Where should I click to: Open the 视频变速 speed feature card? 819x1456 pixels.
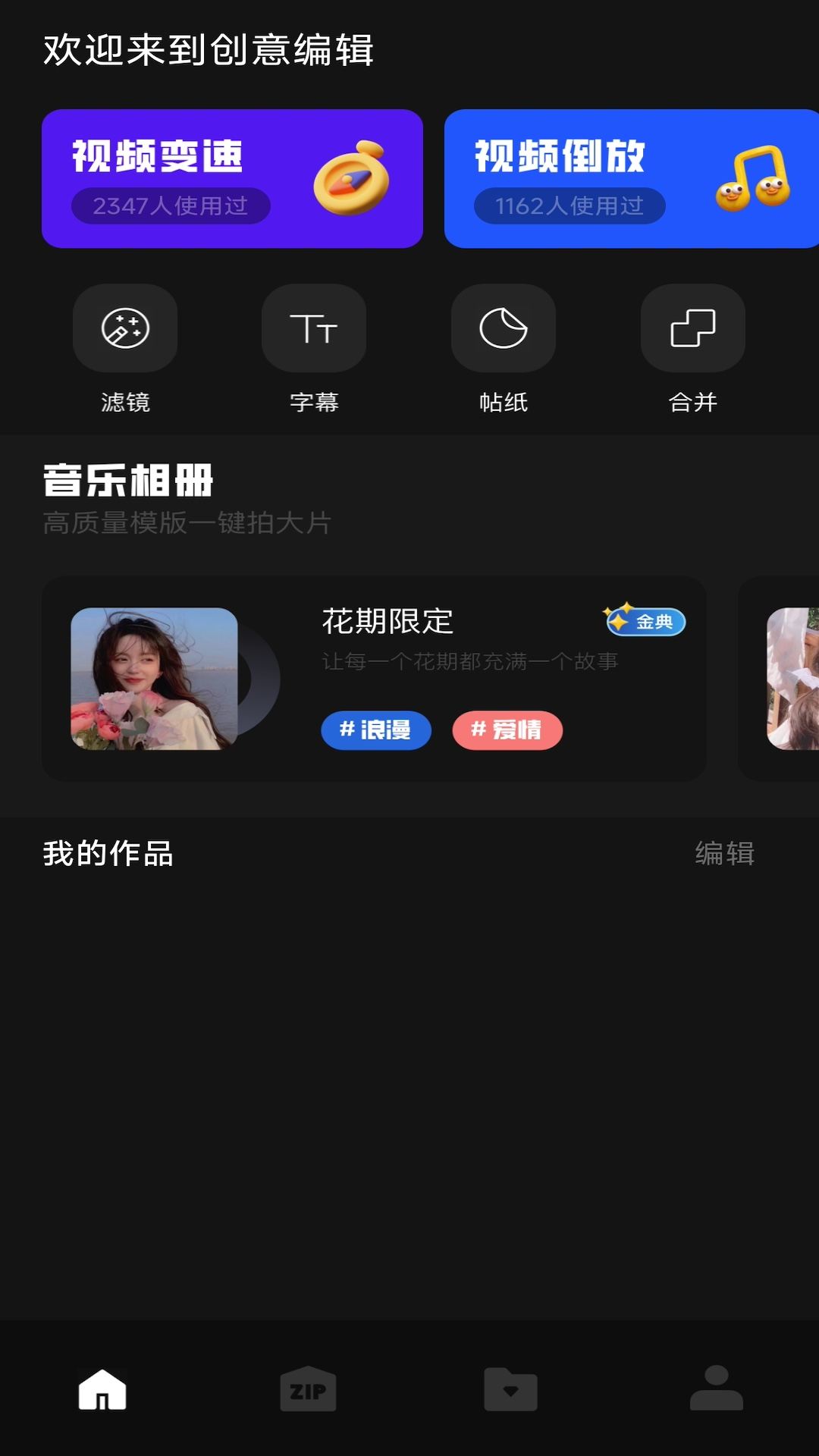point(232,179)
